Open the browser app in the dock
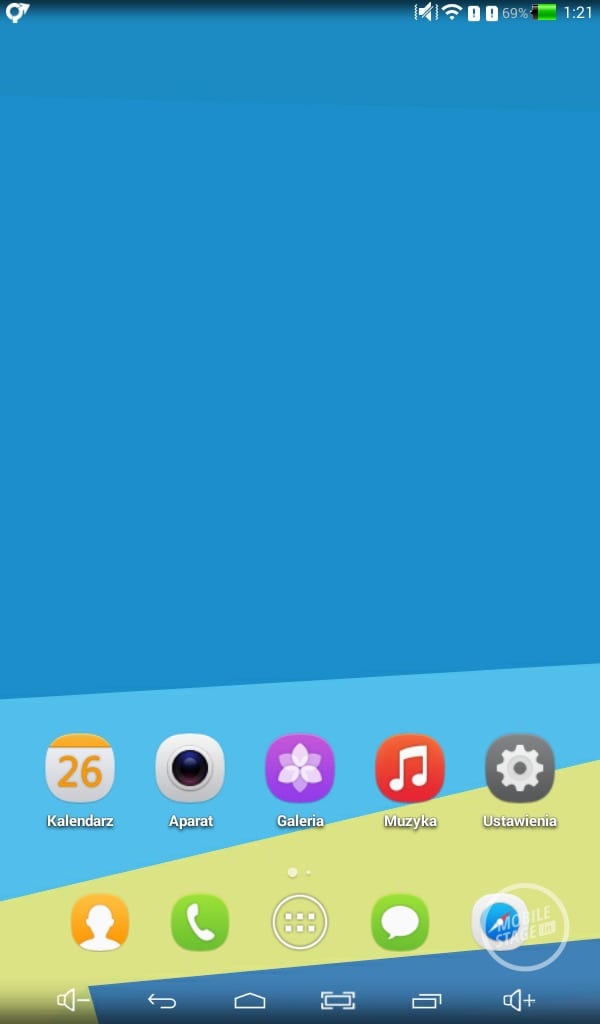Viewport: 600px width, 1024px height. point(499,922)
